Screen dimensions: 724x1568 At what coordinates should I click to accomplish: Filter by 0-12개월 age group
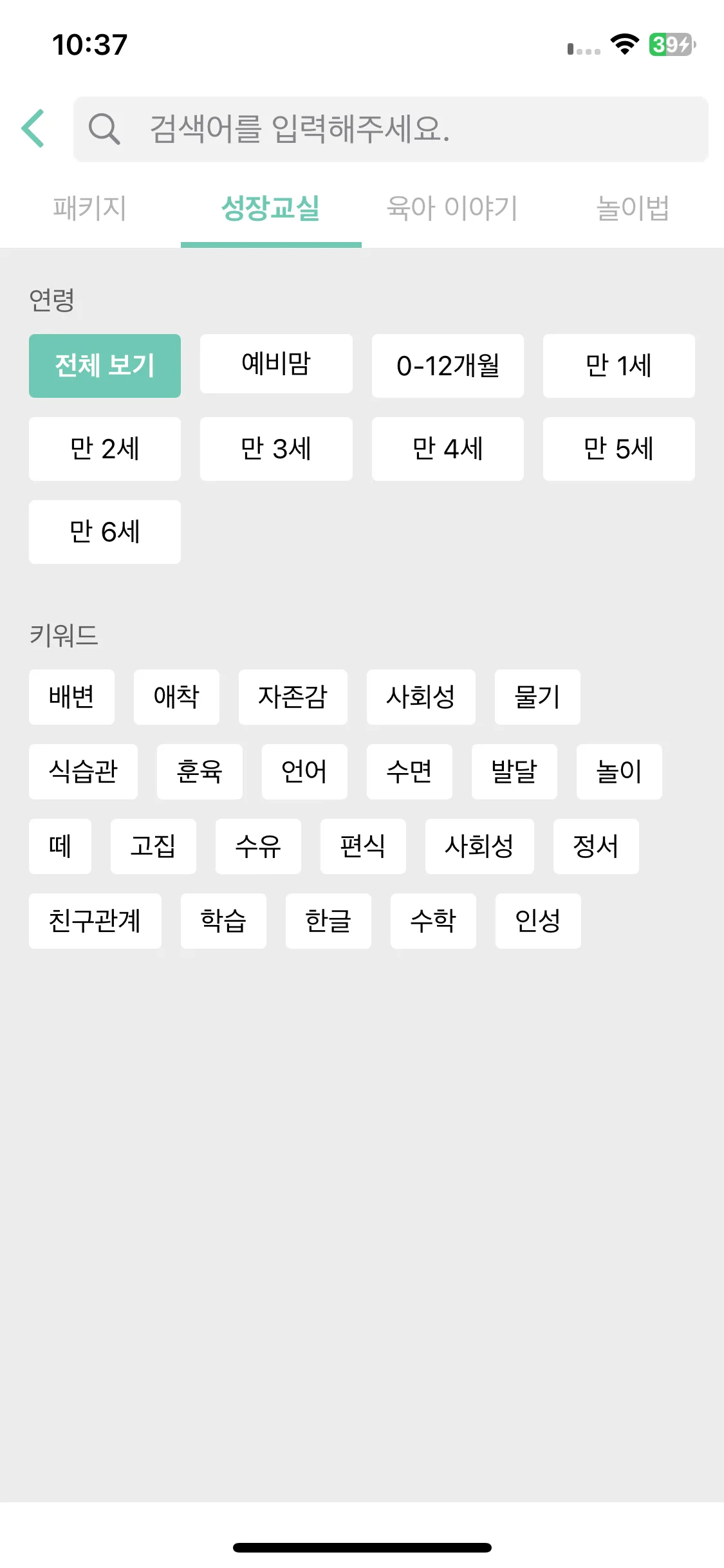(447, 366)
